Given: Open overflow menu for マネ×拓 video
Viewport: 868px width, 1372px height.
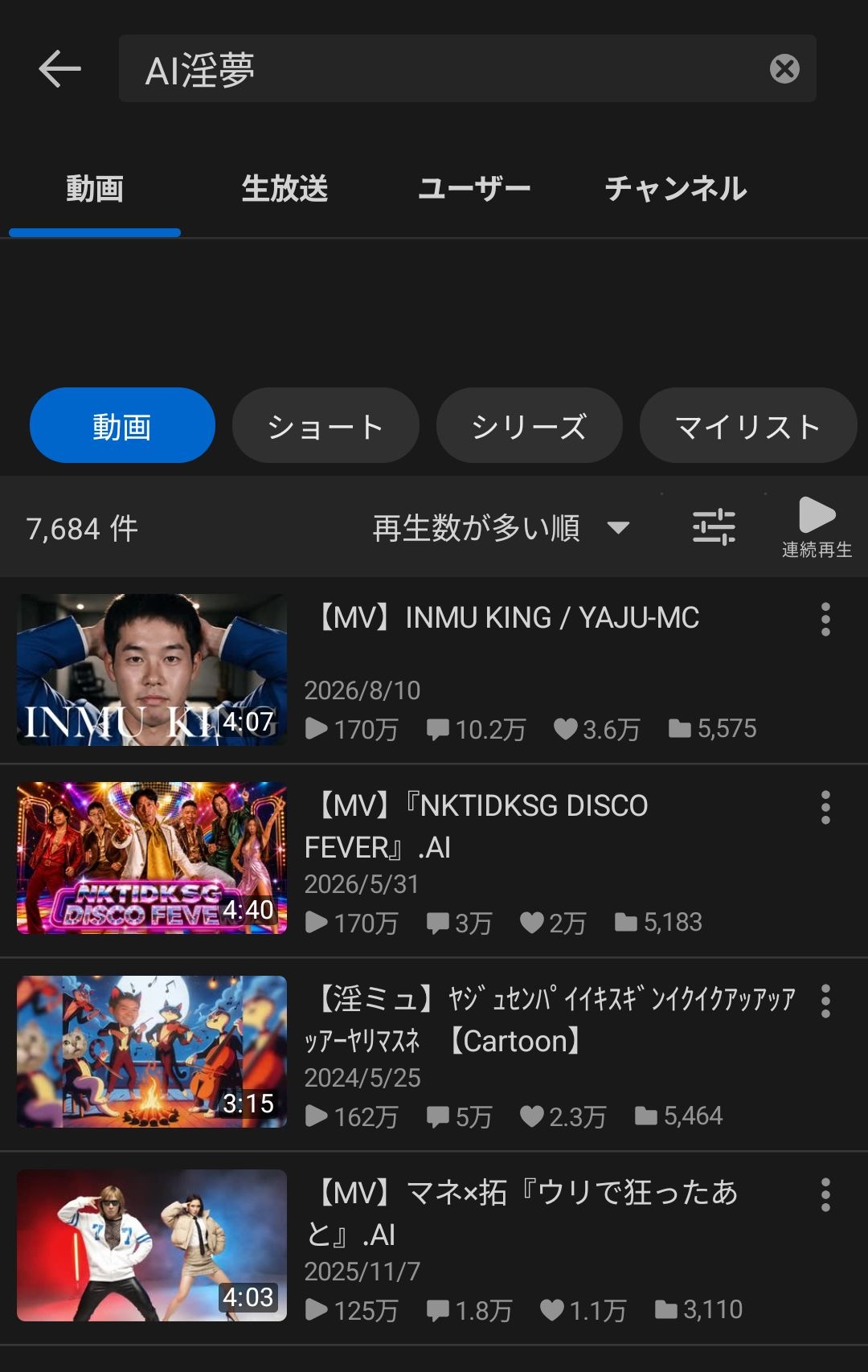Looking at the screenshot, I should pyautogui.click(x=825, y=1195).
